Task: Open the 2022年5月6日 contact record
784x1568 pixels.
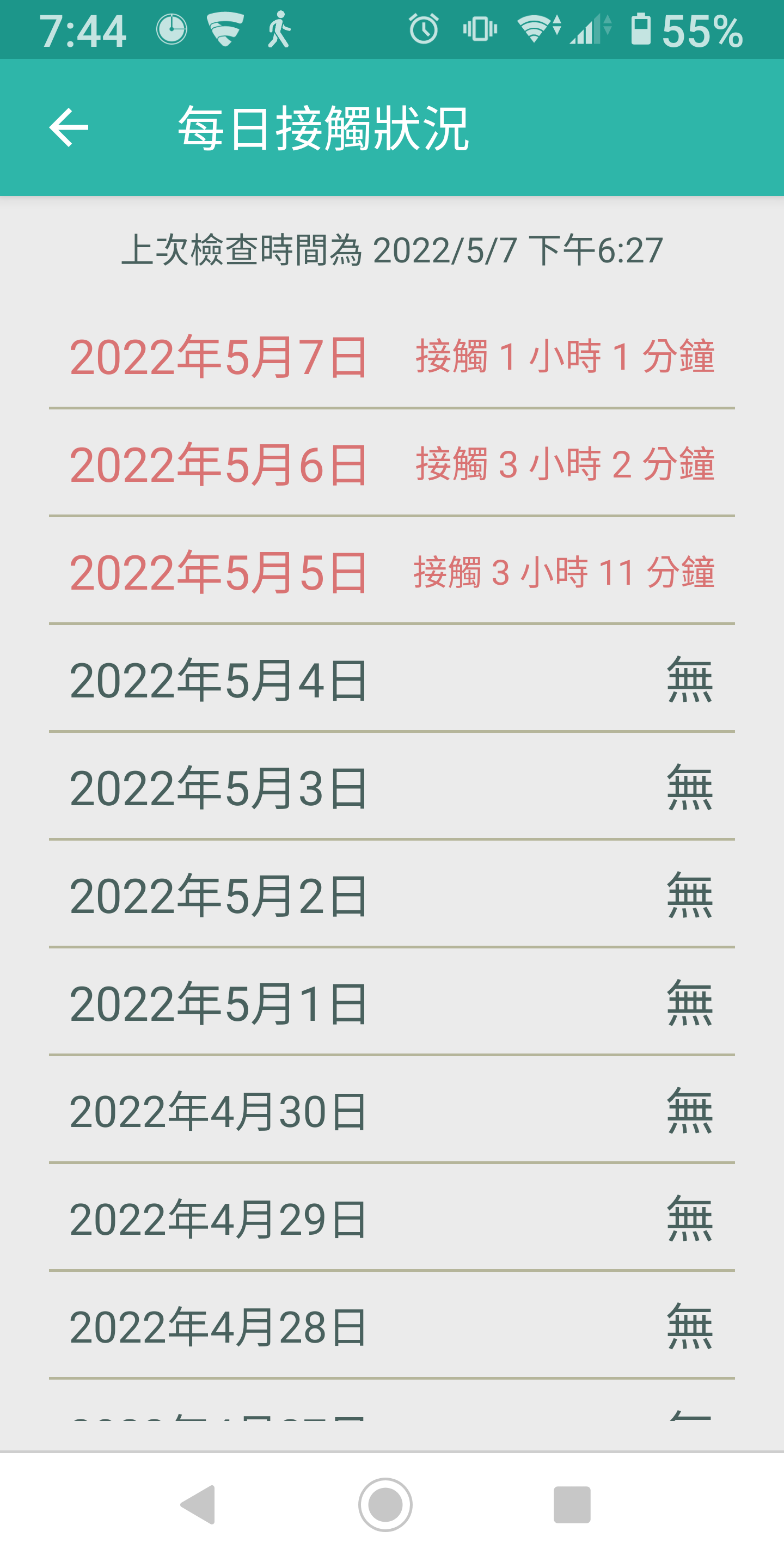Action: coord(392,463)
